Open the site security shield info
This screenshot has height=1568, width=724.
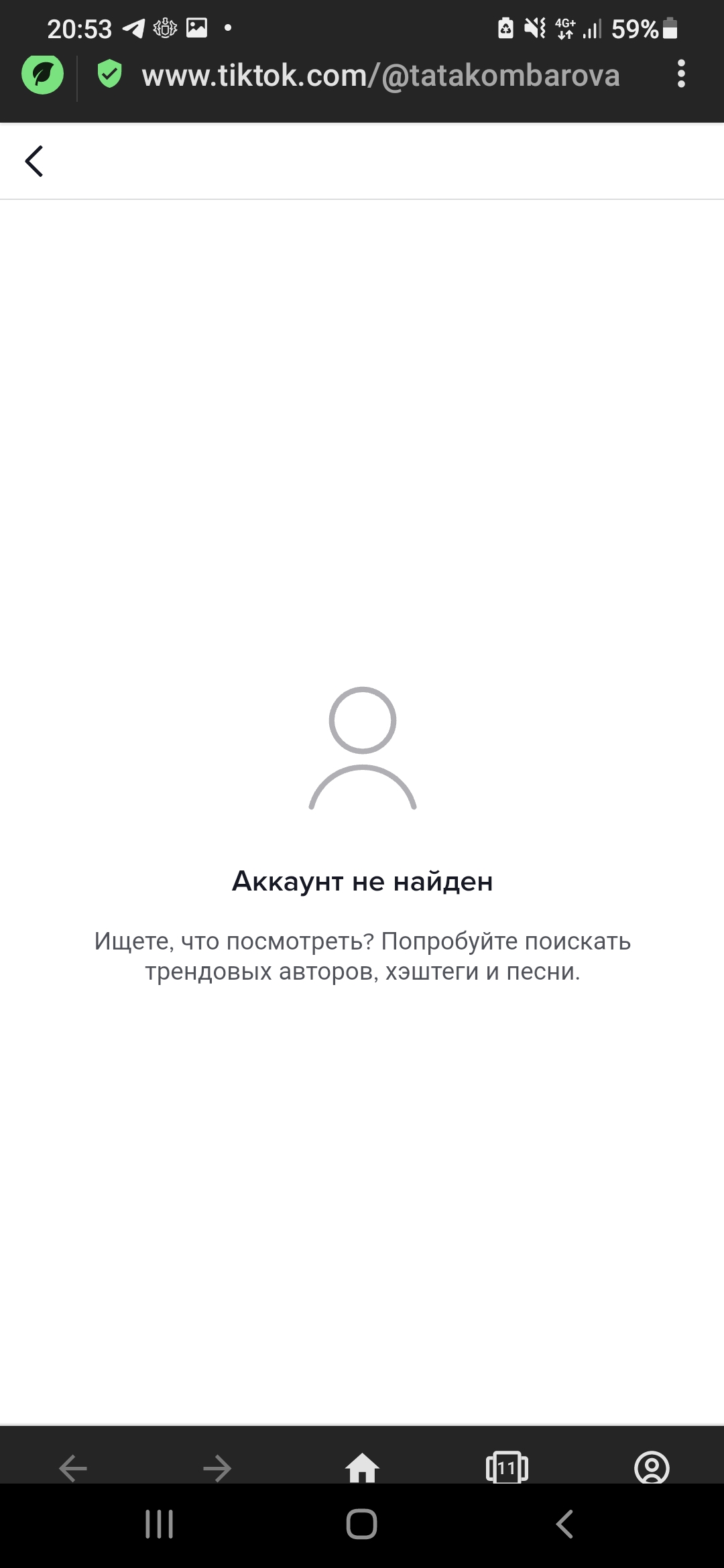109,74
